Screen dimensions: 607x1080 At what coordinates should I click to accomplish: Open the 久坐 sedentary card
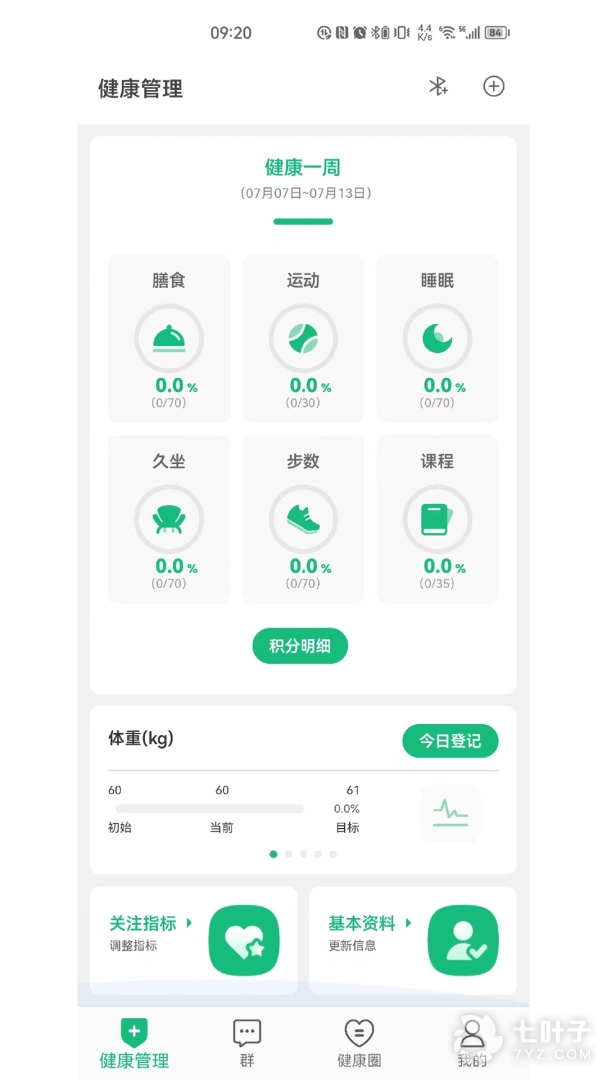[169, 518]
